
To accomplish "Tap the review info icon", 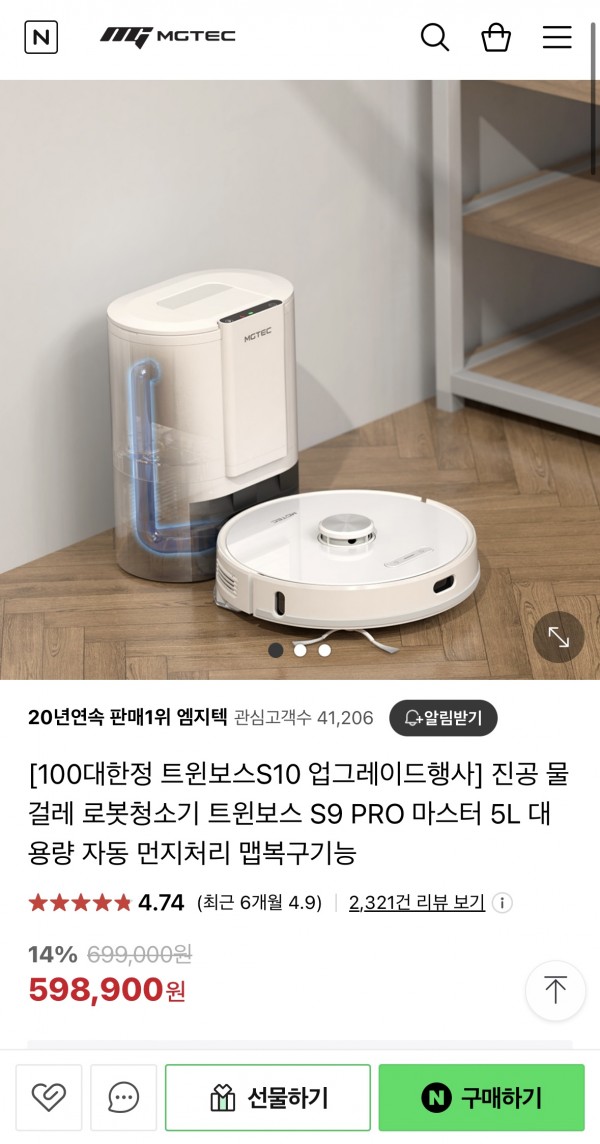I will (x=503, y=903).
